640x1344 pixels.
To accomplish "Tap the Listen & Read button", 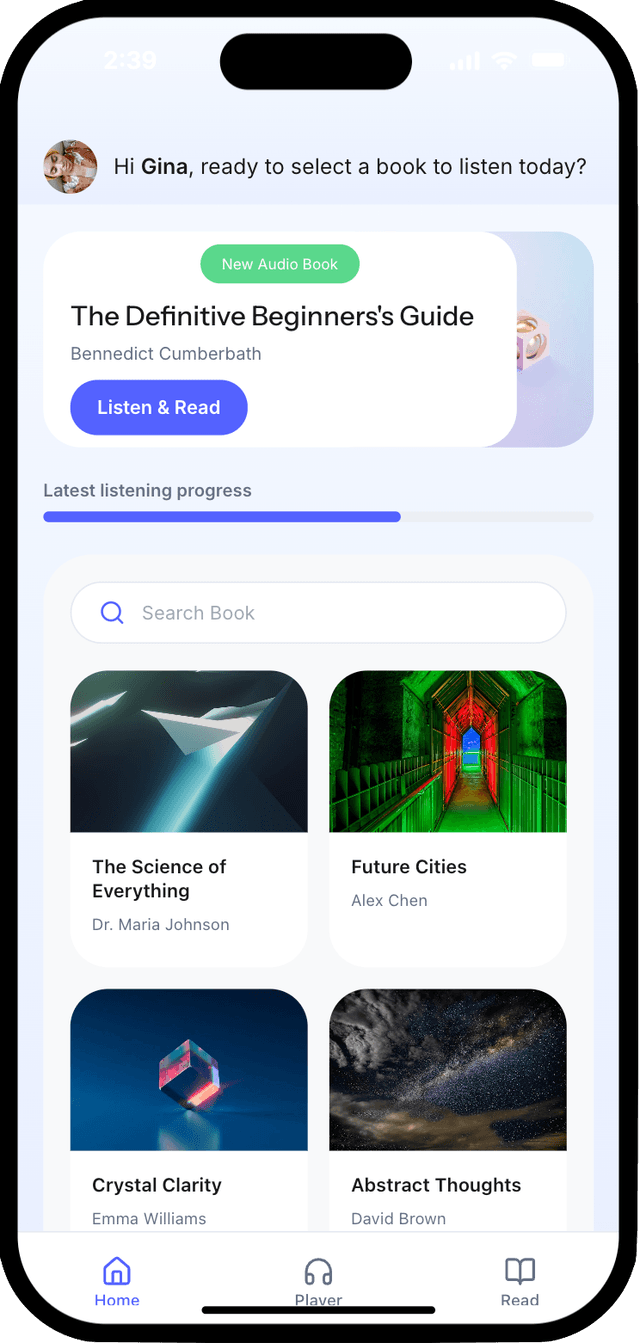I will (158, 407).
